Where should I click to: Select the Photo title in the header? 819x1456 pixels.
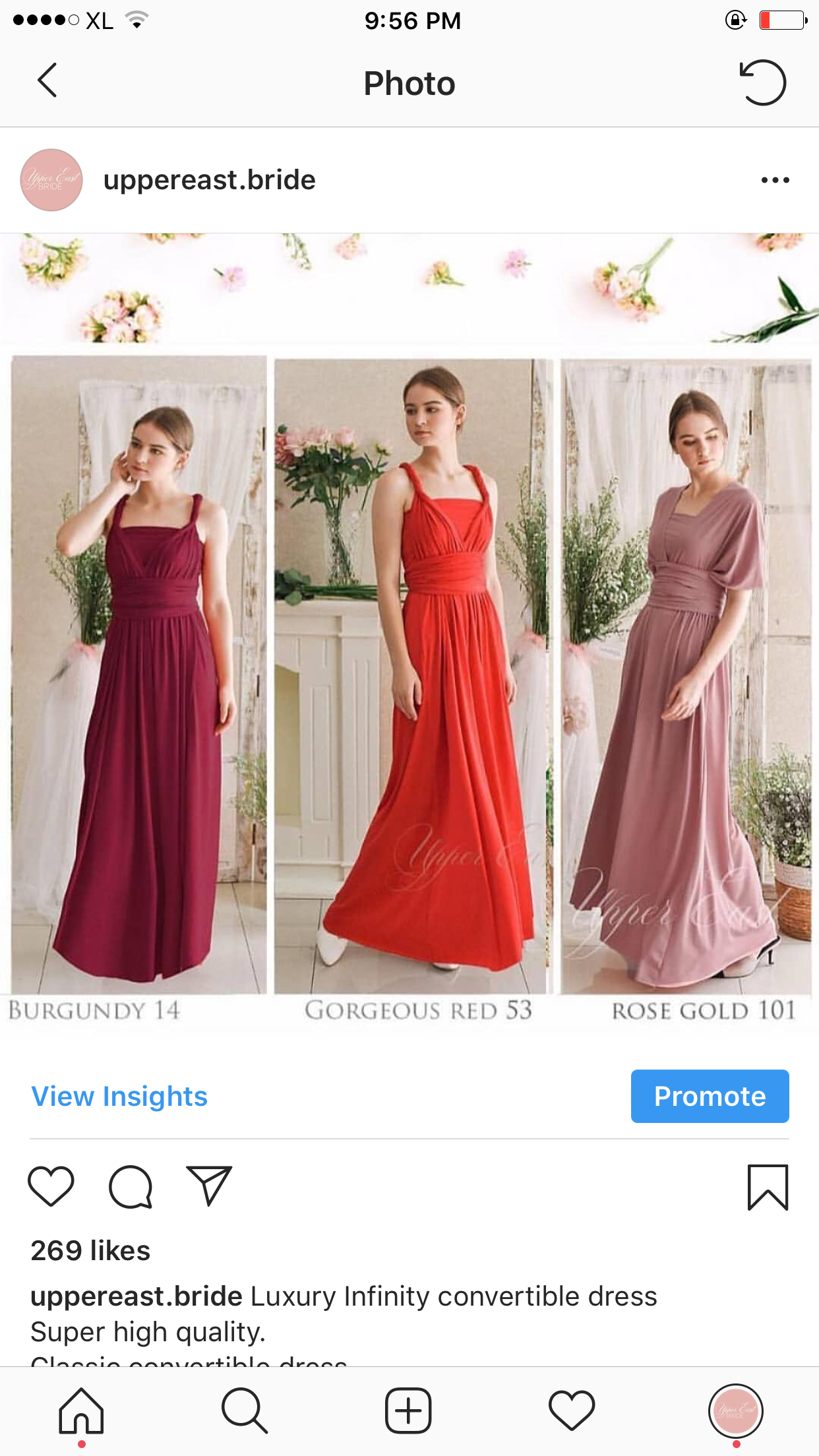(x=409, y=83)
